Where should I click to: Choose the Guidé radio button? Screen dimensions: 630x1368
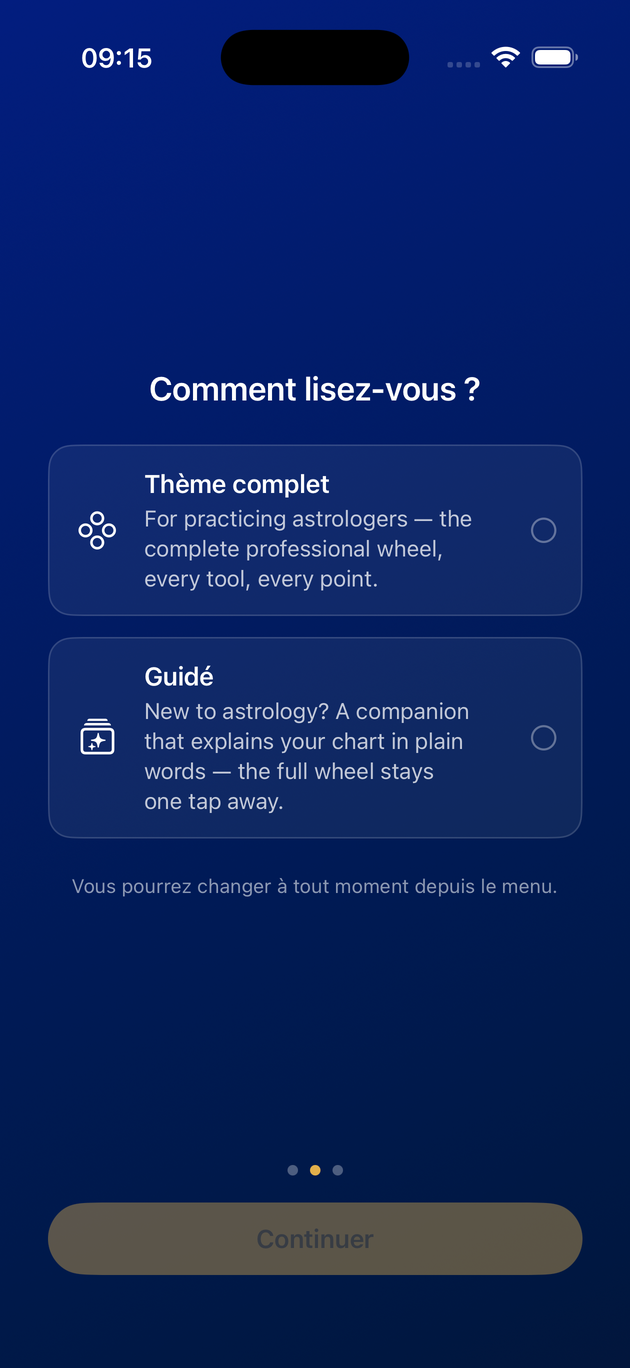[543, 738]
